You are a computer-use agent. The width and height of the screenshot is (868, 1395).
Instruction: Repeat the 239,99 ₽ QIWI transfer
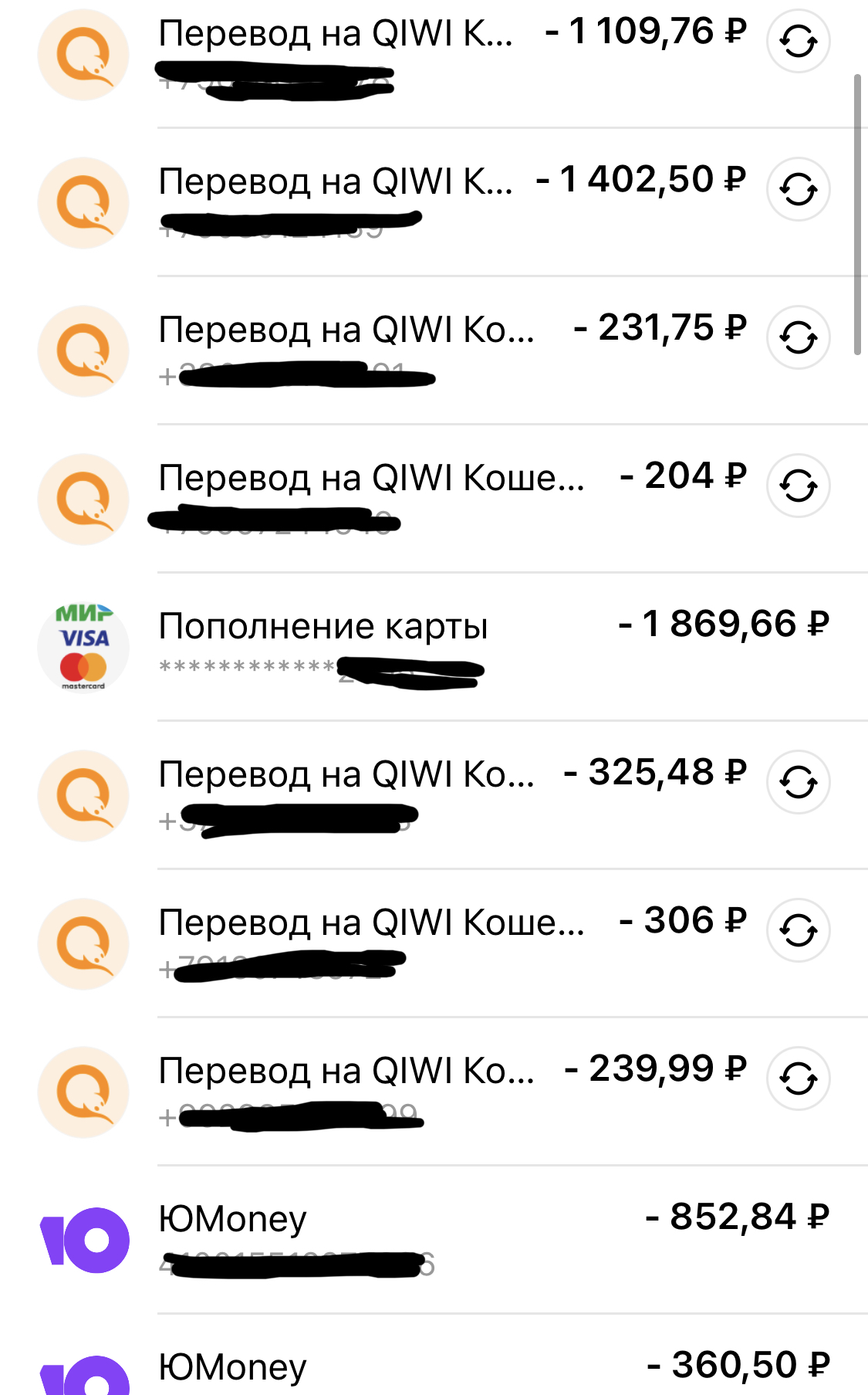(x=798, y=1079)
